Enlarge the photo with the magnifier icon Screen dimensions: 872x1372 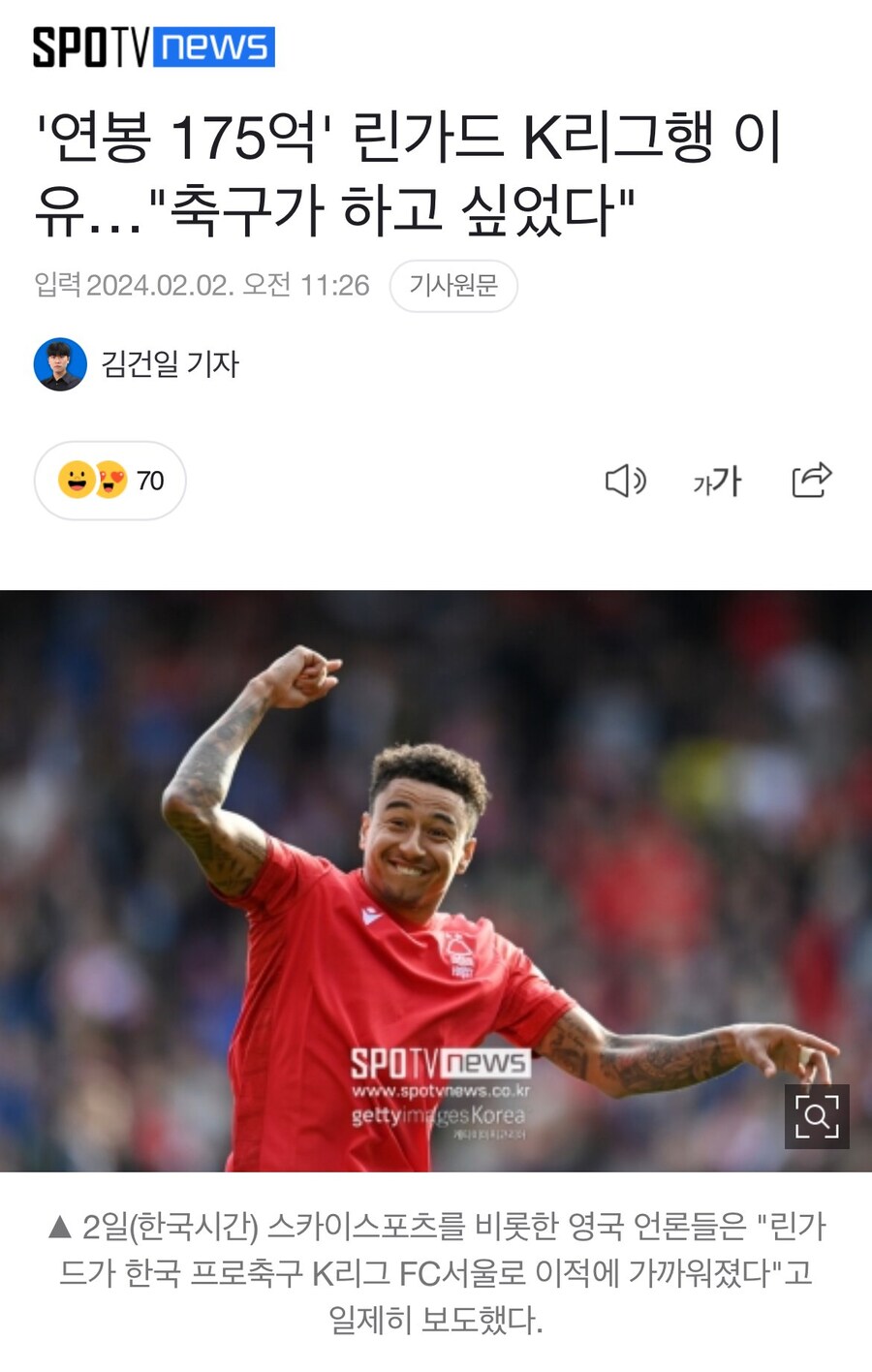817,1117
